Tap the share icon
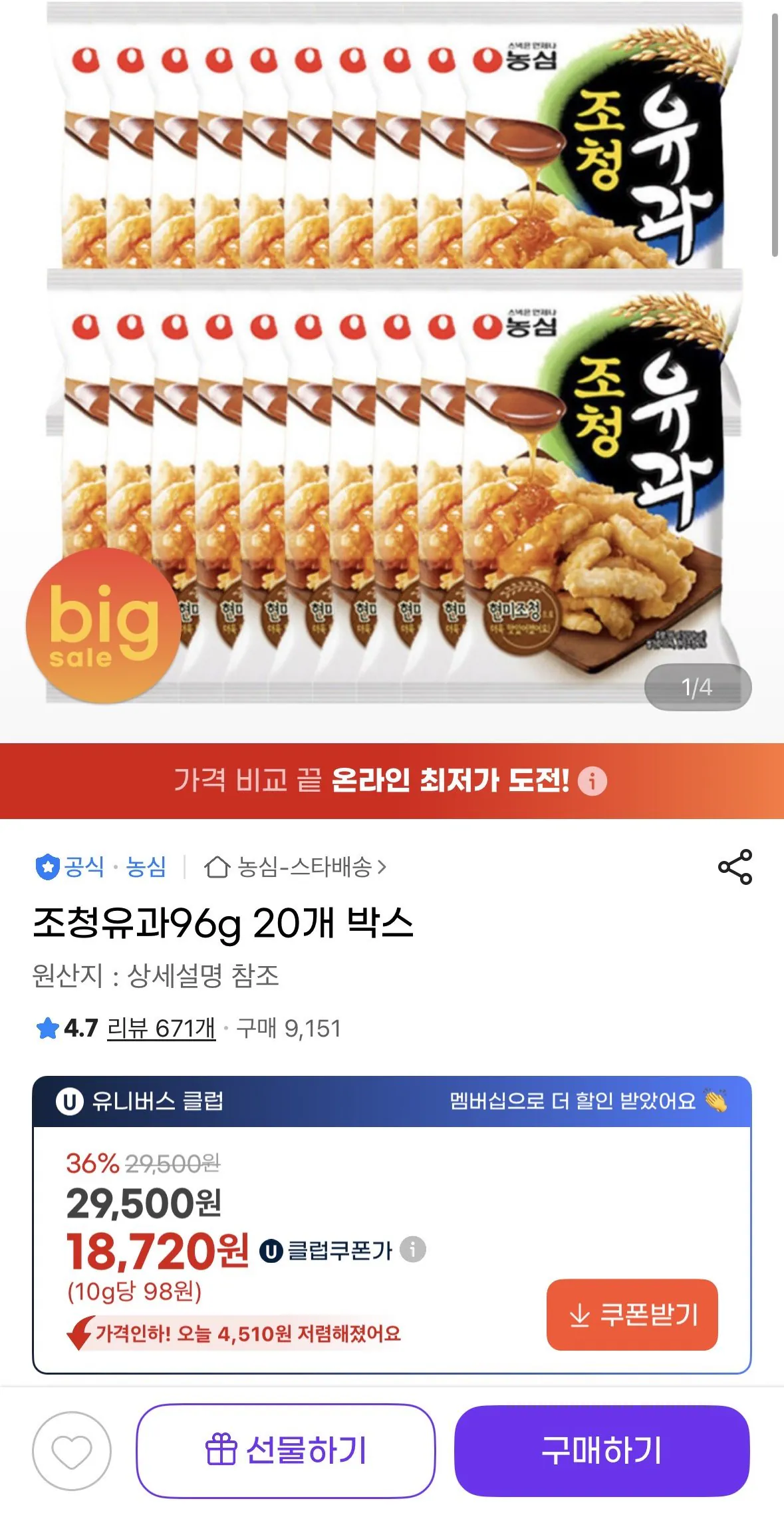Viewport: 784px width, 1515px height. [x=733, y=866]
